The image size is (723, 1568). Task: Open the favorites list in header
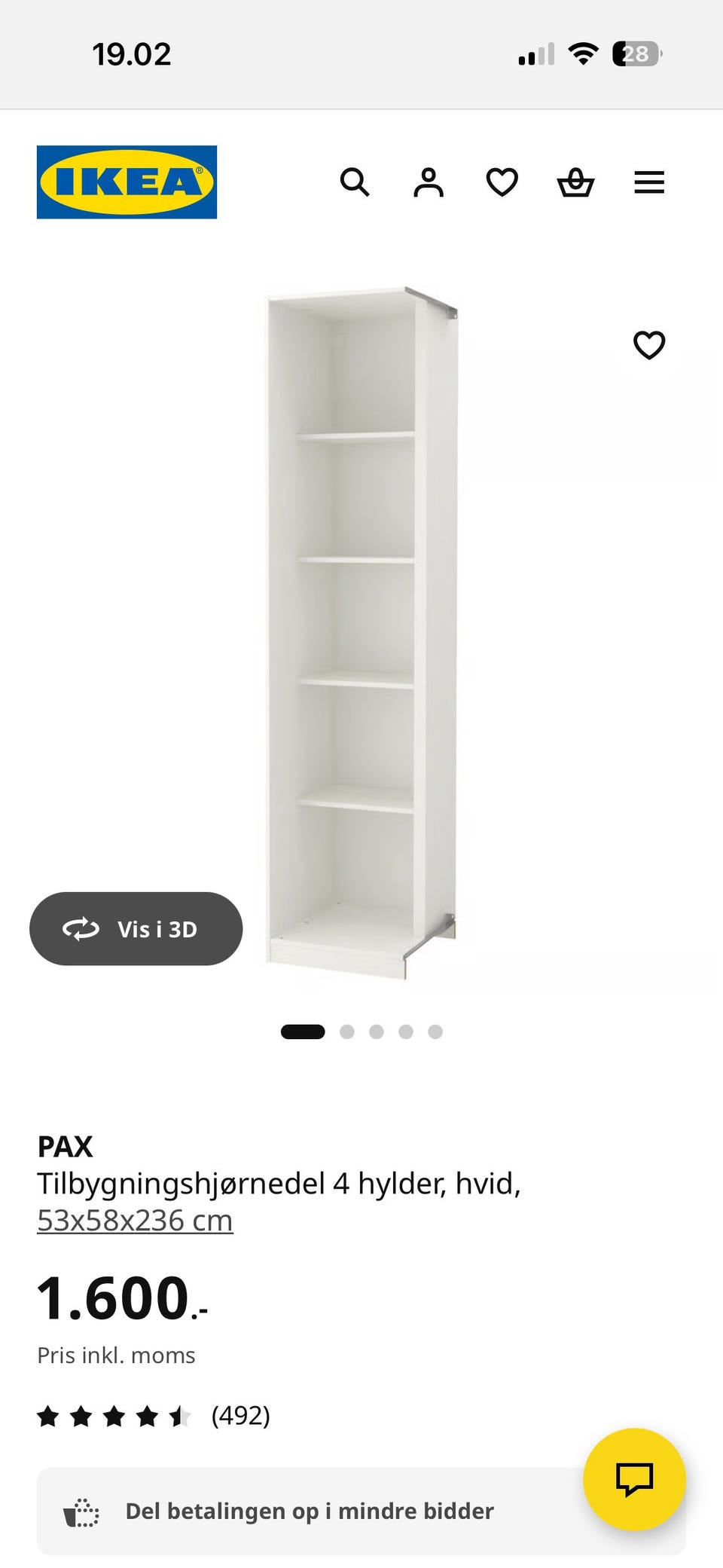[x=502, y=182]
